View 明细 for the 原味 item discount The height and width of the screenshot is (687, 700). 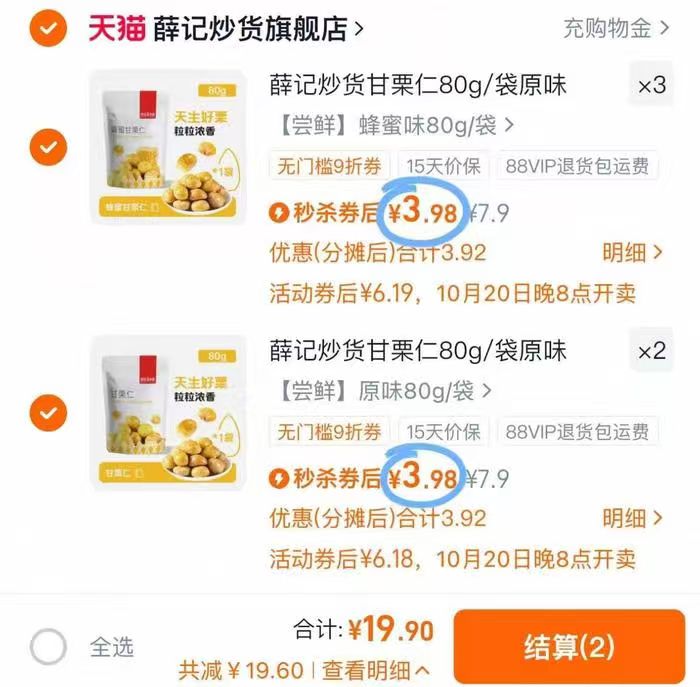(632, 518)
